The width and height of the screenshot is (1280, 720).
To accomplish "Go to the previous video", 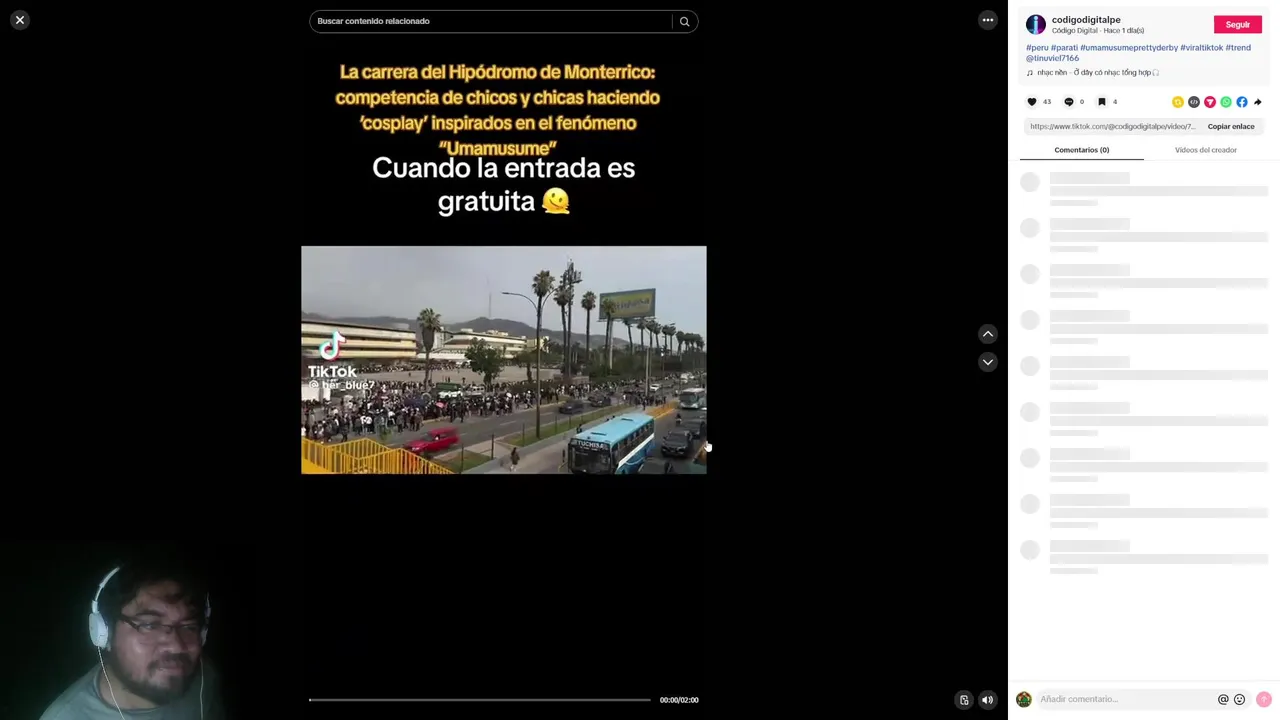I will (x=987, y=334).
